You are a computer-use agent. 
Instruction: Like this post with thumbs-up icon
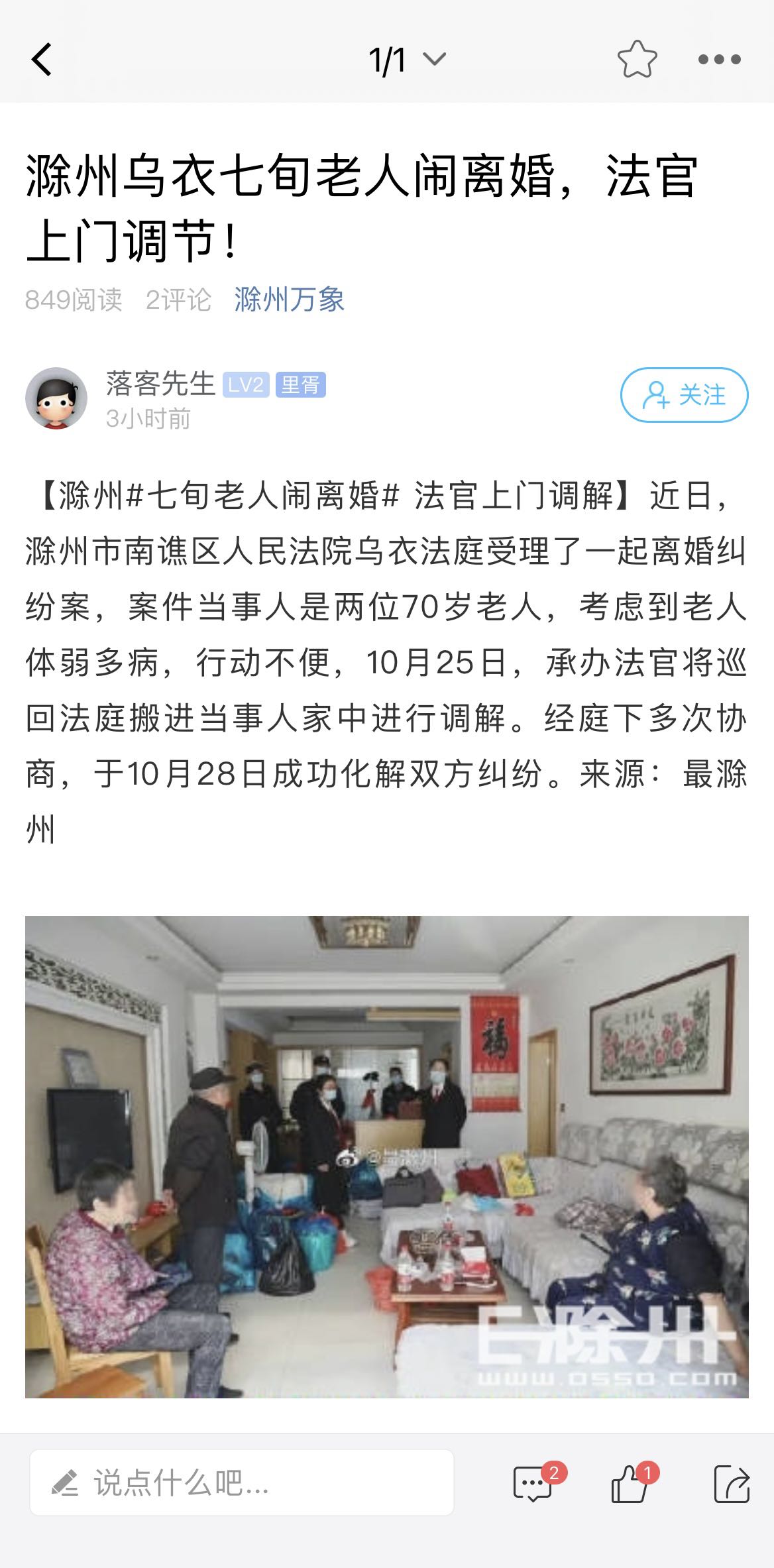632,1483
